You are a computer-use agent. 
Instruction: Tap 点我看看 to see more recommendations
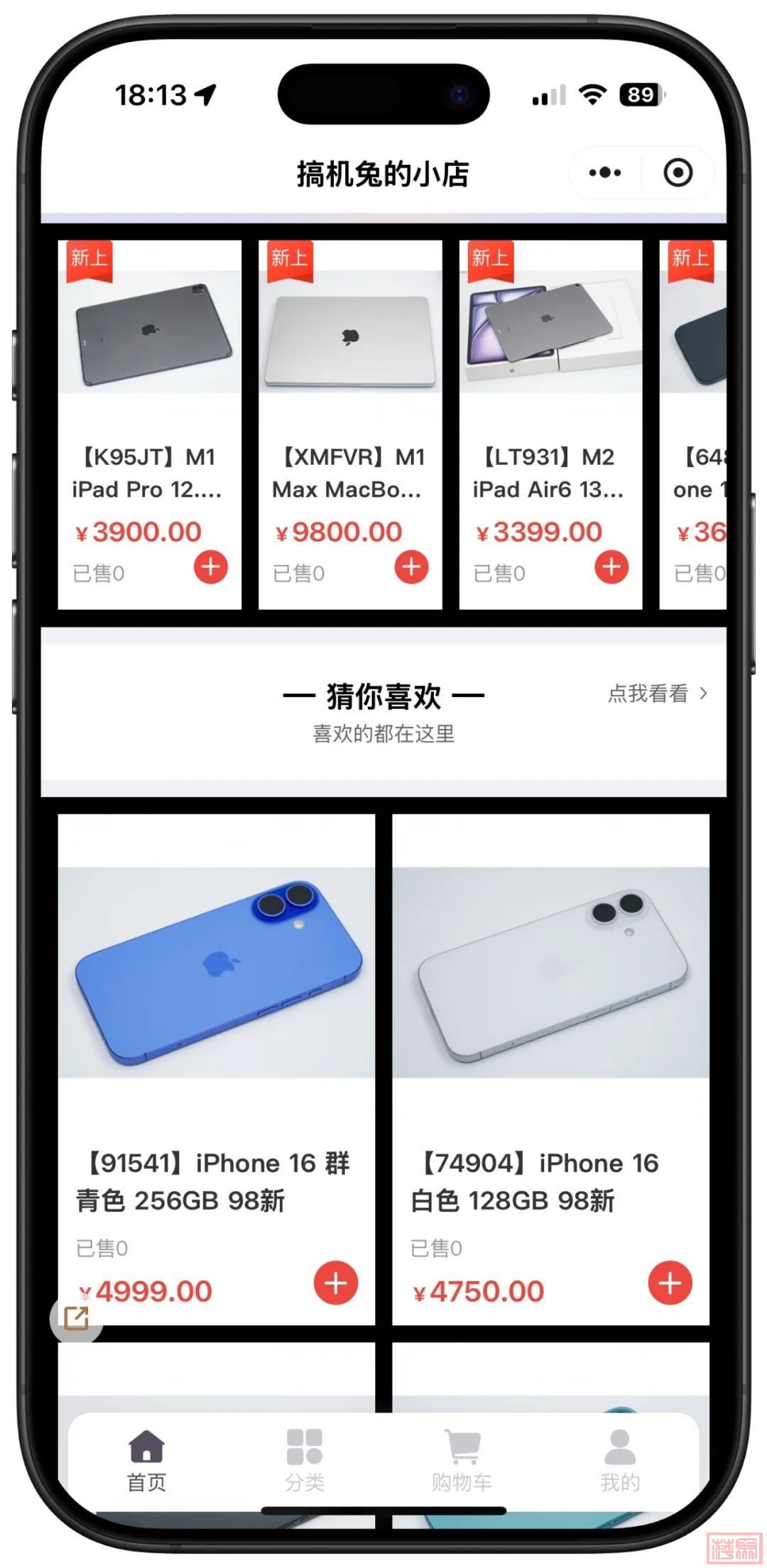[x=657, y=693]
